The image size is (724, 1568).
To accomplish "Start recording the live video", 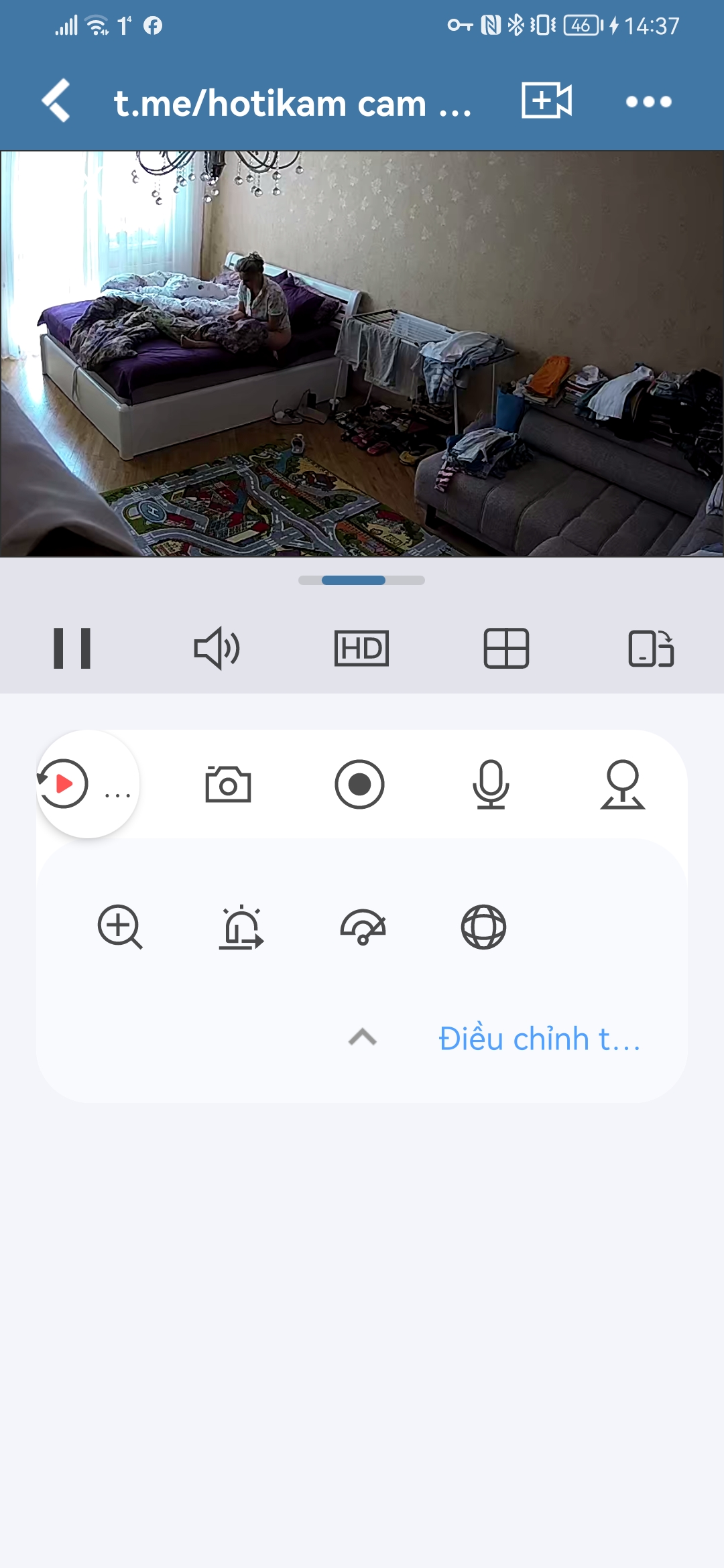I will tap(359, 784).
